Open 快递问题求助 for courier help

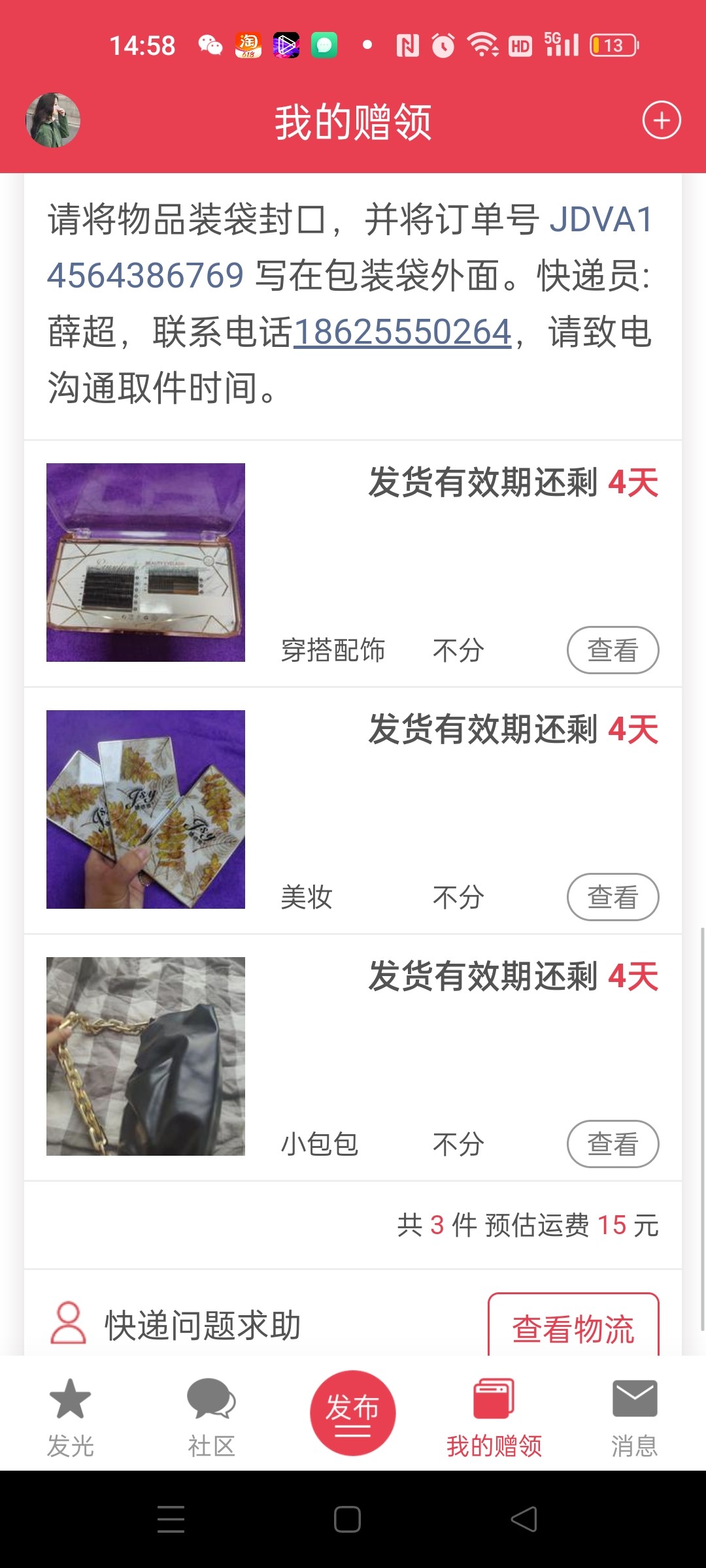tap(203, 1326)
